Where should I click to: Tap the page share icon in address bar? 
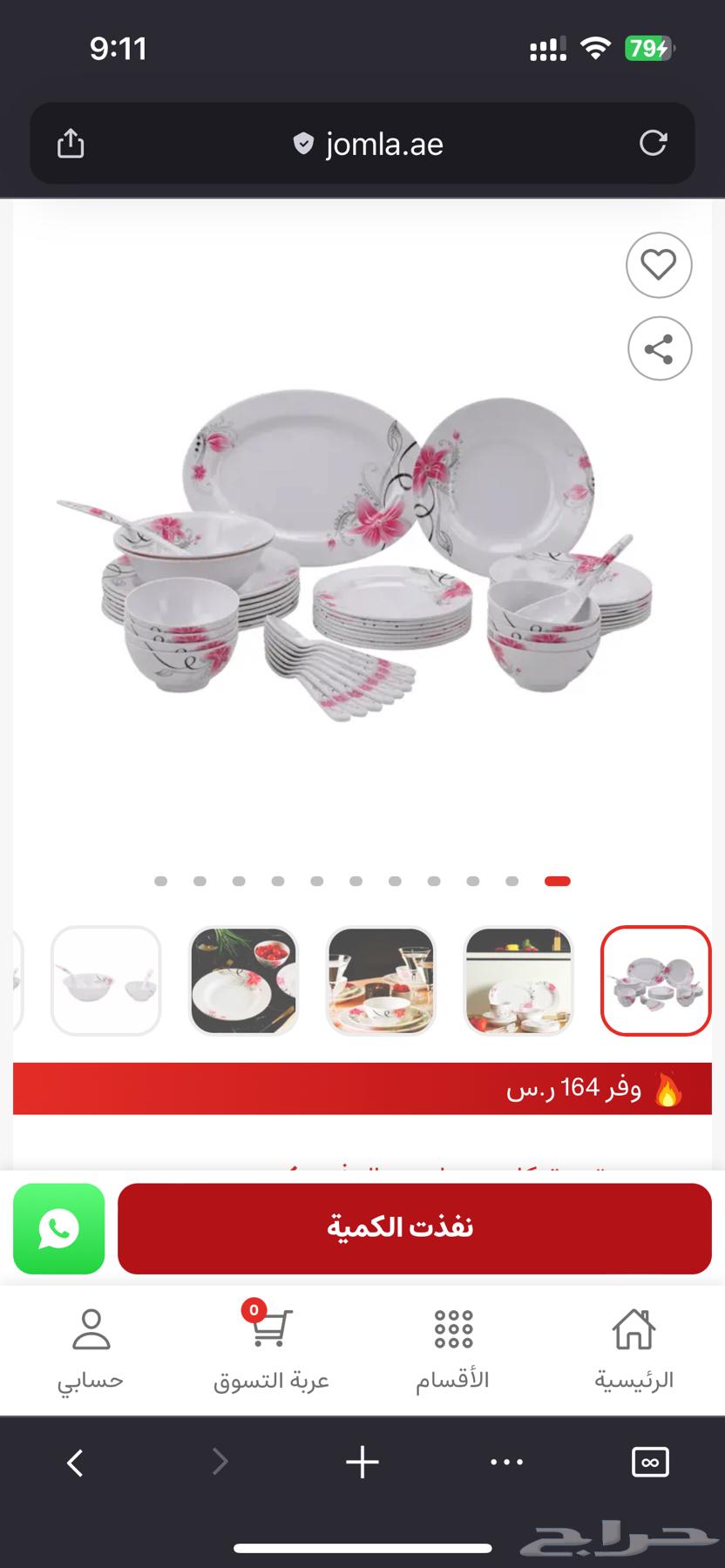click(71, 144)
